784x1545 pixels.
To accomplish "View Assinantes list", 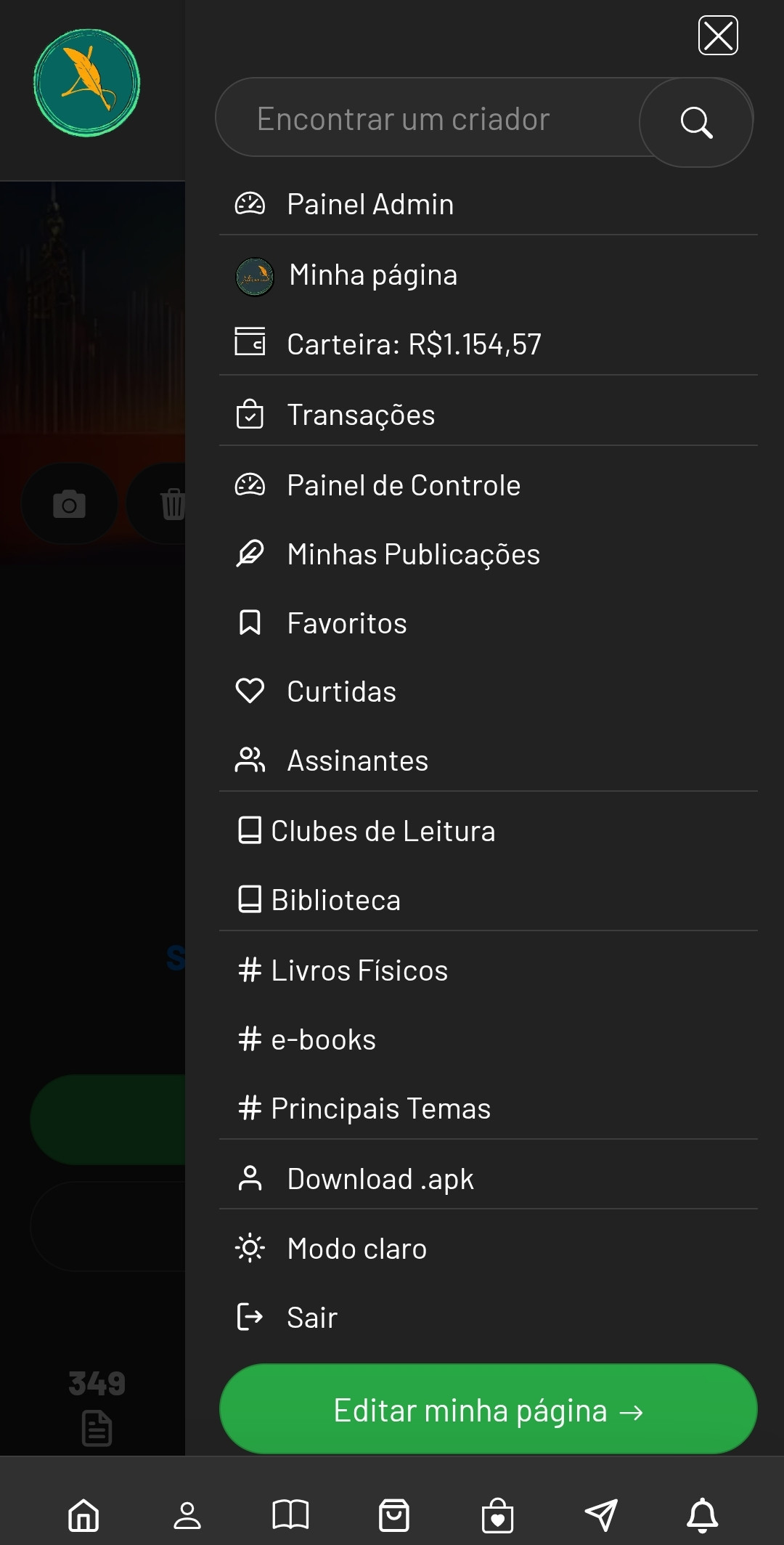I will (356, 760).
